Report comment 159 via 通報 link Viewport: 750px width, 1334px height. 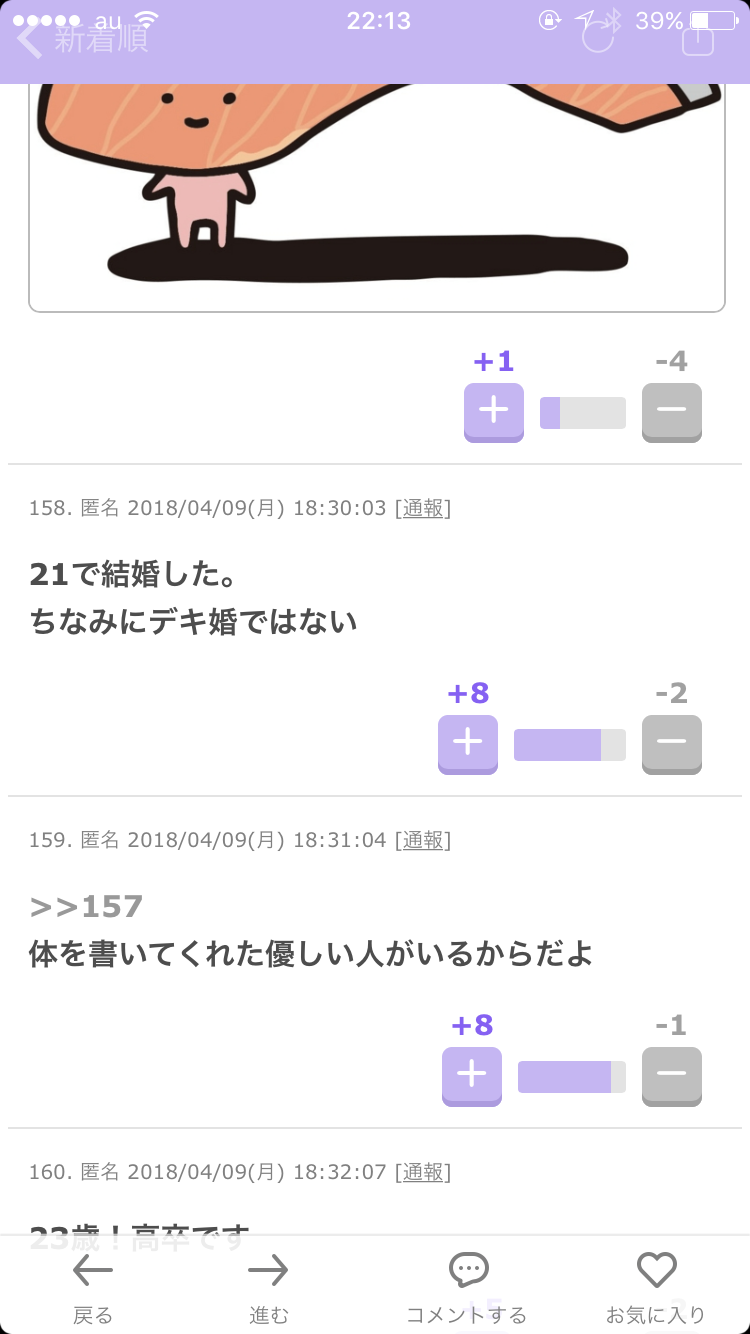(423, 840)
